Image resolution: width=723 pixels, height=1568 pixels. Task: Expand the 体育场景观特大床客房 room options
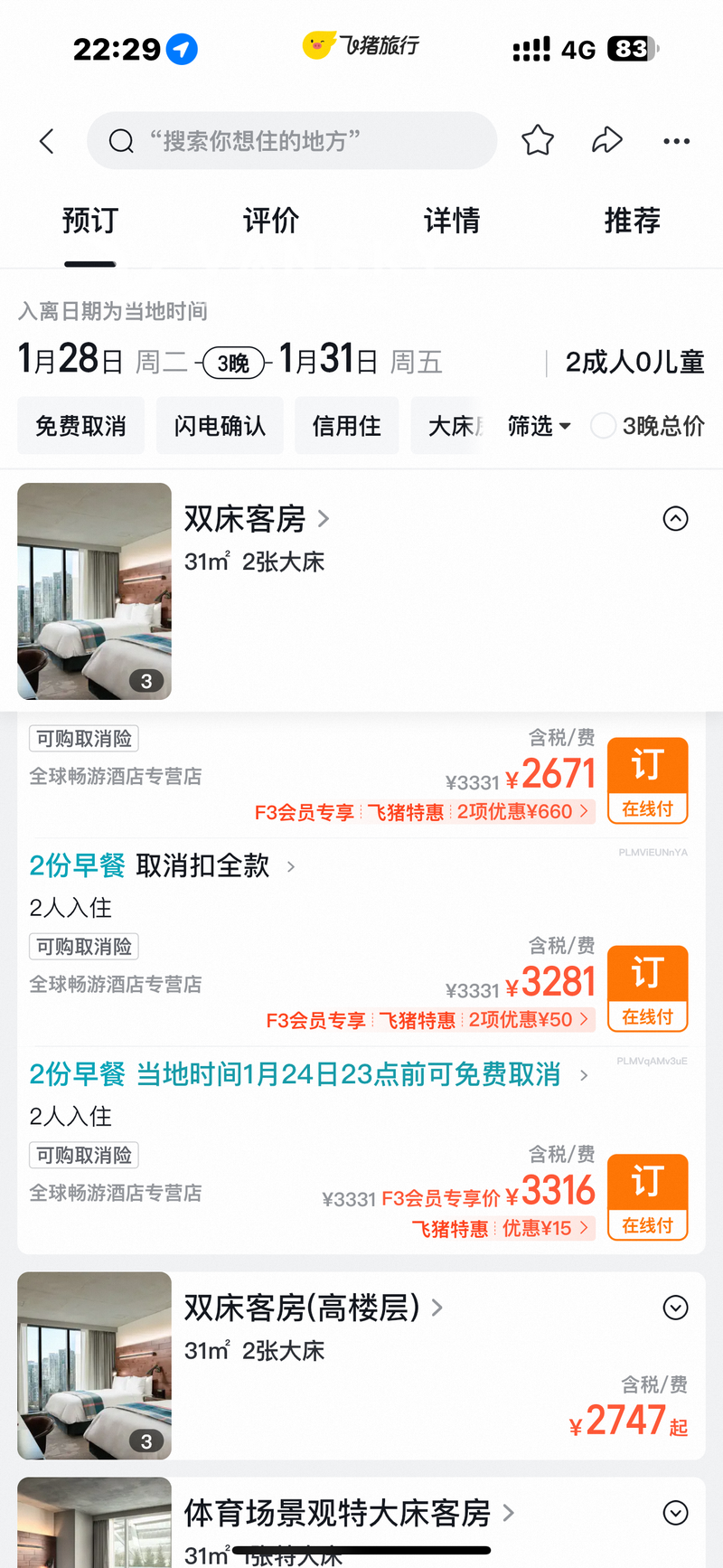675,1513
